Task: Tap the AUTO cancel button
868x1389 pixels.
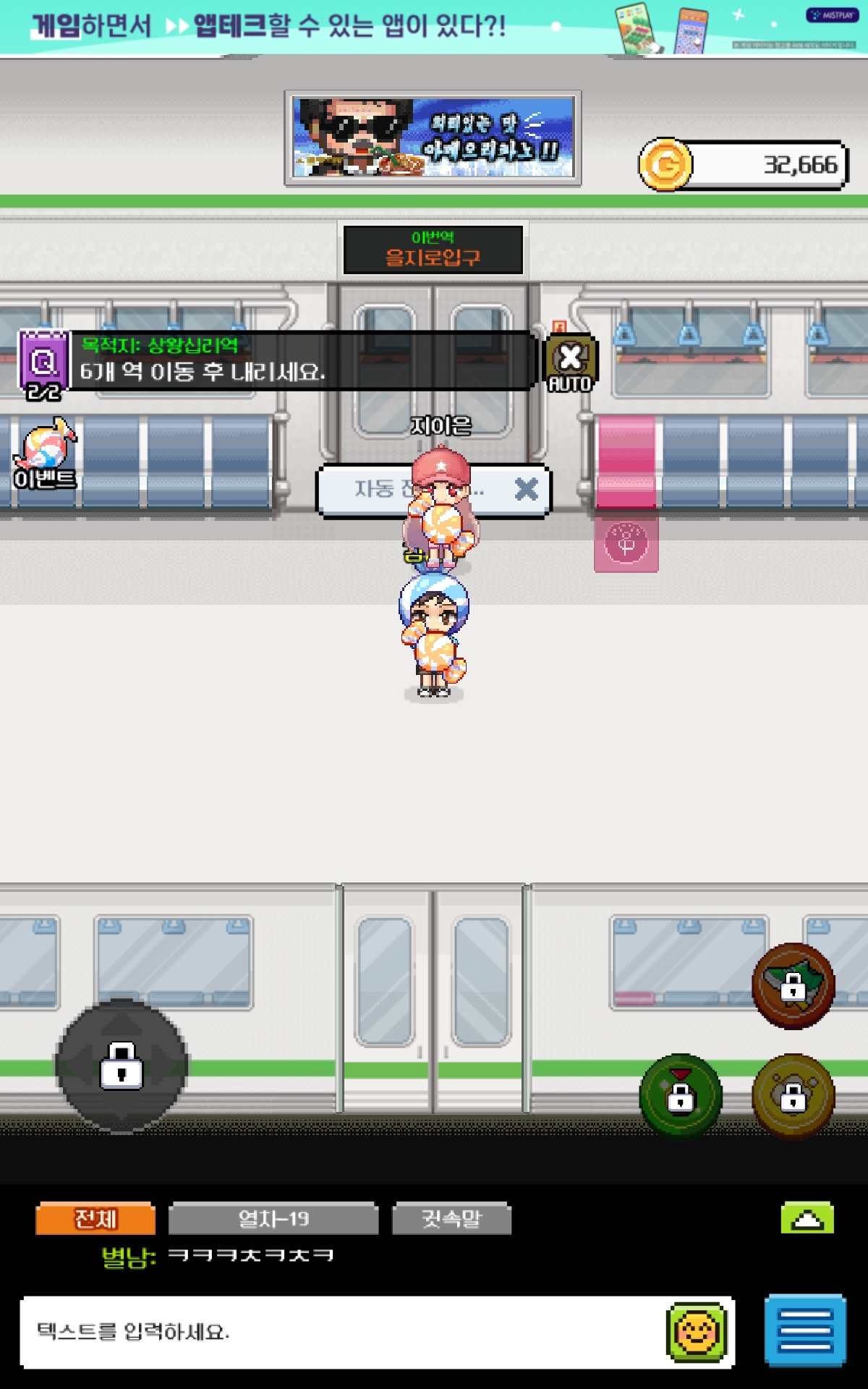Action: pos(571,363)
